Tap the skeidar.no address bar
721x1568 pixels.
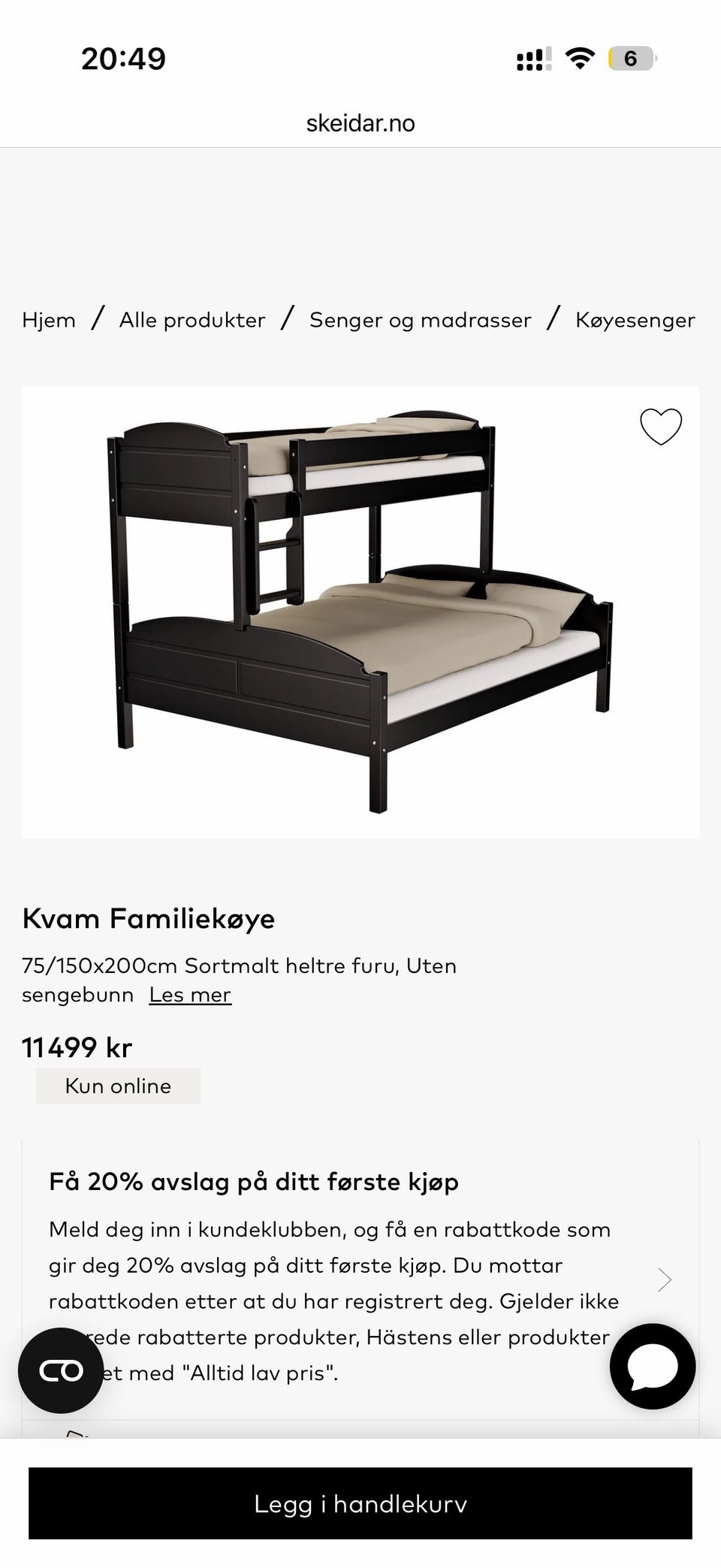(360, 122)
